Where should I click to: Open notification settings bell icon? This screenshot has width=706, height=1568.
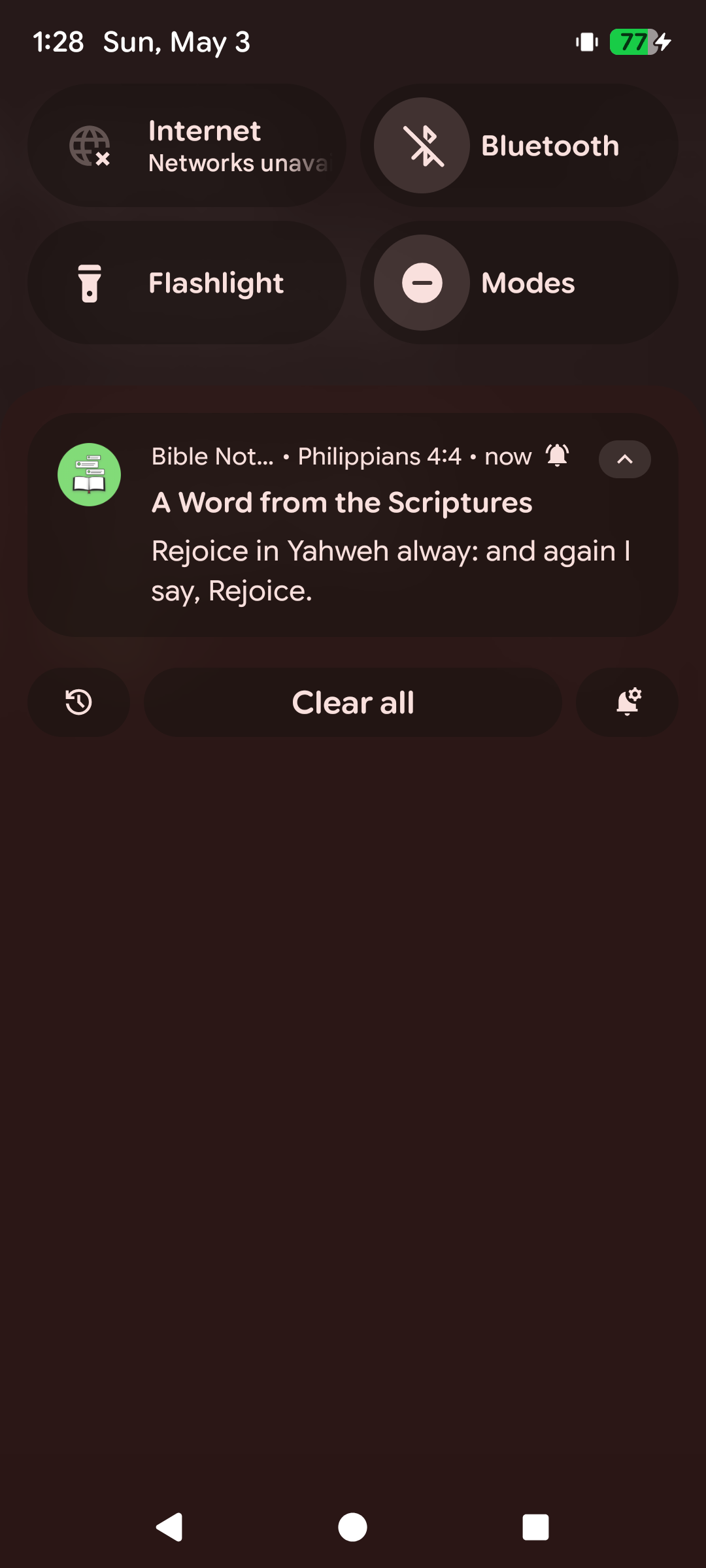click(x=628, y=702)
